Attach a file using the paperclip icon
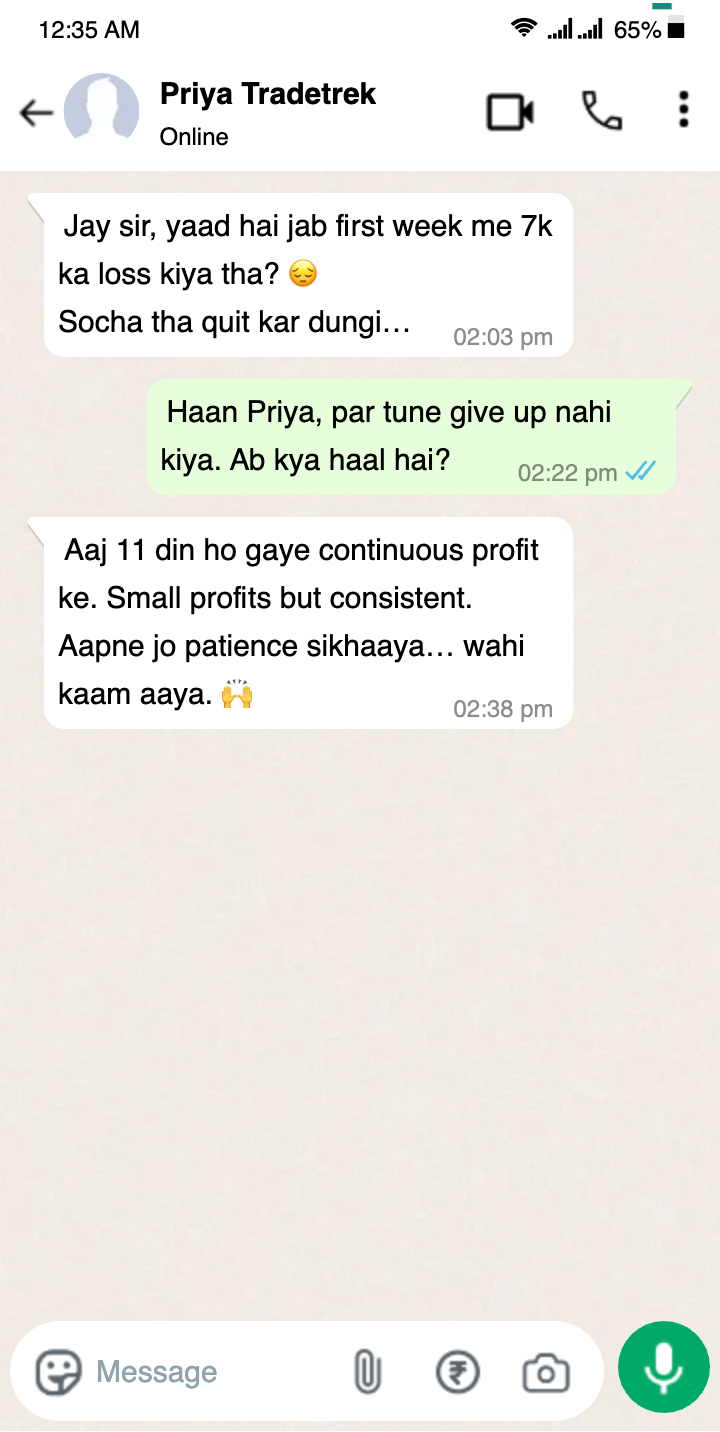720x1432 pixels. click(x=369, y=1371)
